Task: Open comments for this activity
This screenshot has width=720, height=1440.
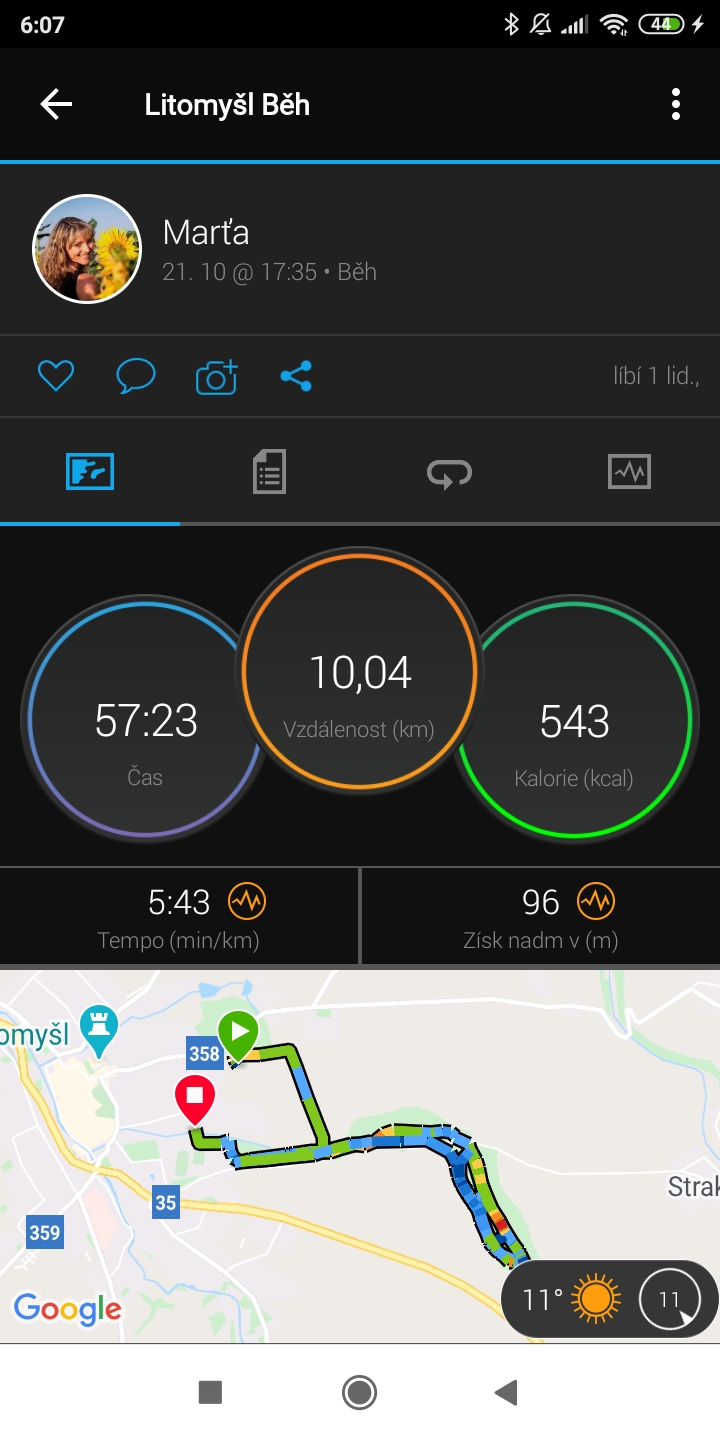Action: tap(136, 376)
